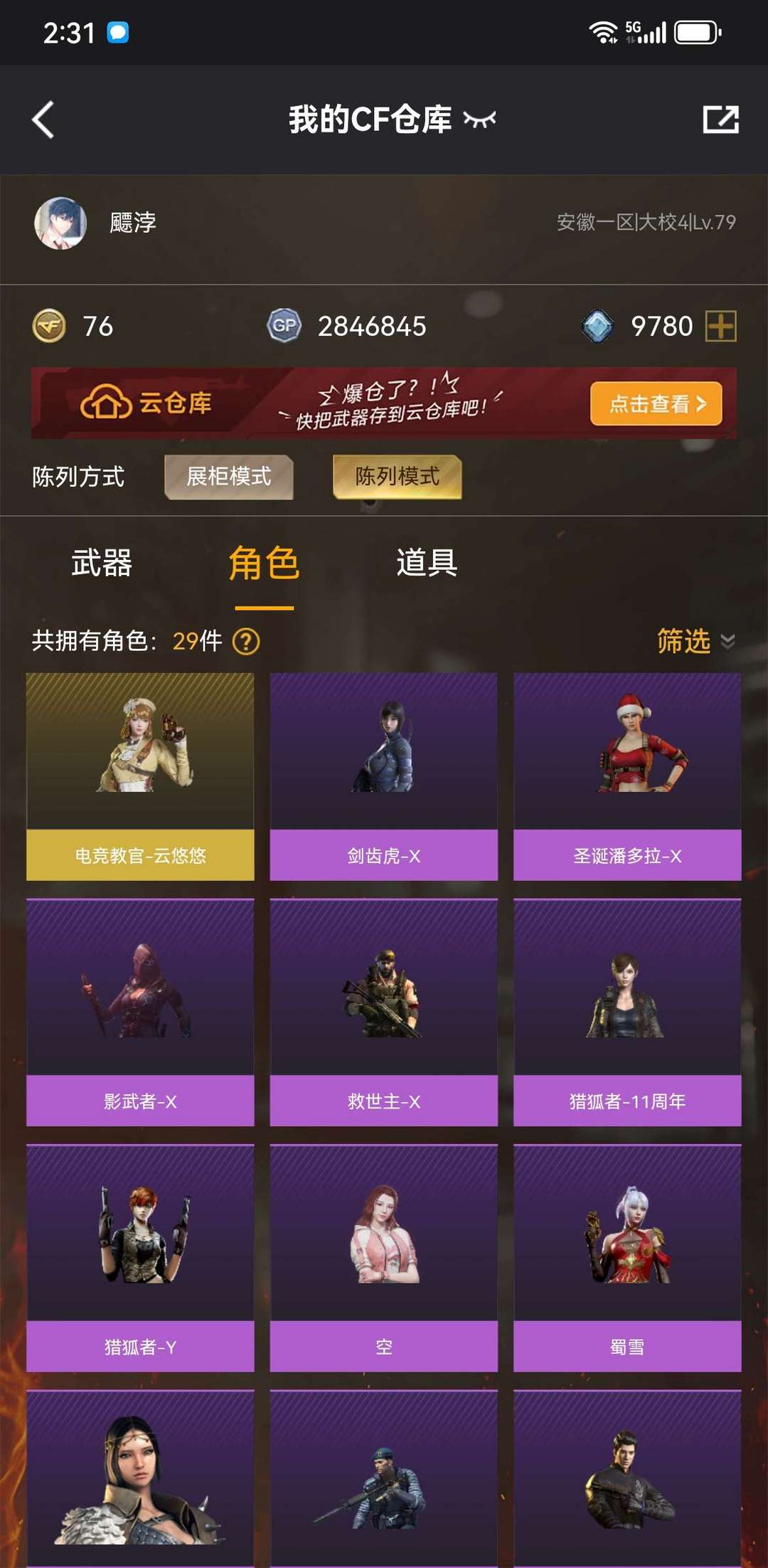The height and width of the screenshot is (1568, 768).
Task: Toggle the eye icon to hide warehouse info
Action: [479, 119]
